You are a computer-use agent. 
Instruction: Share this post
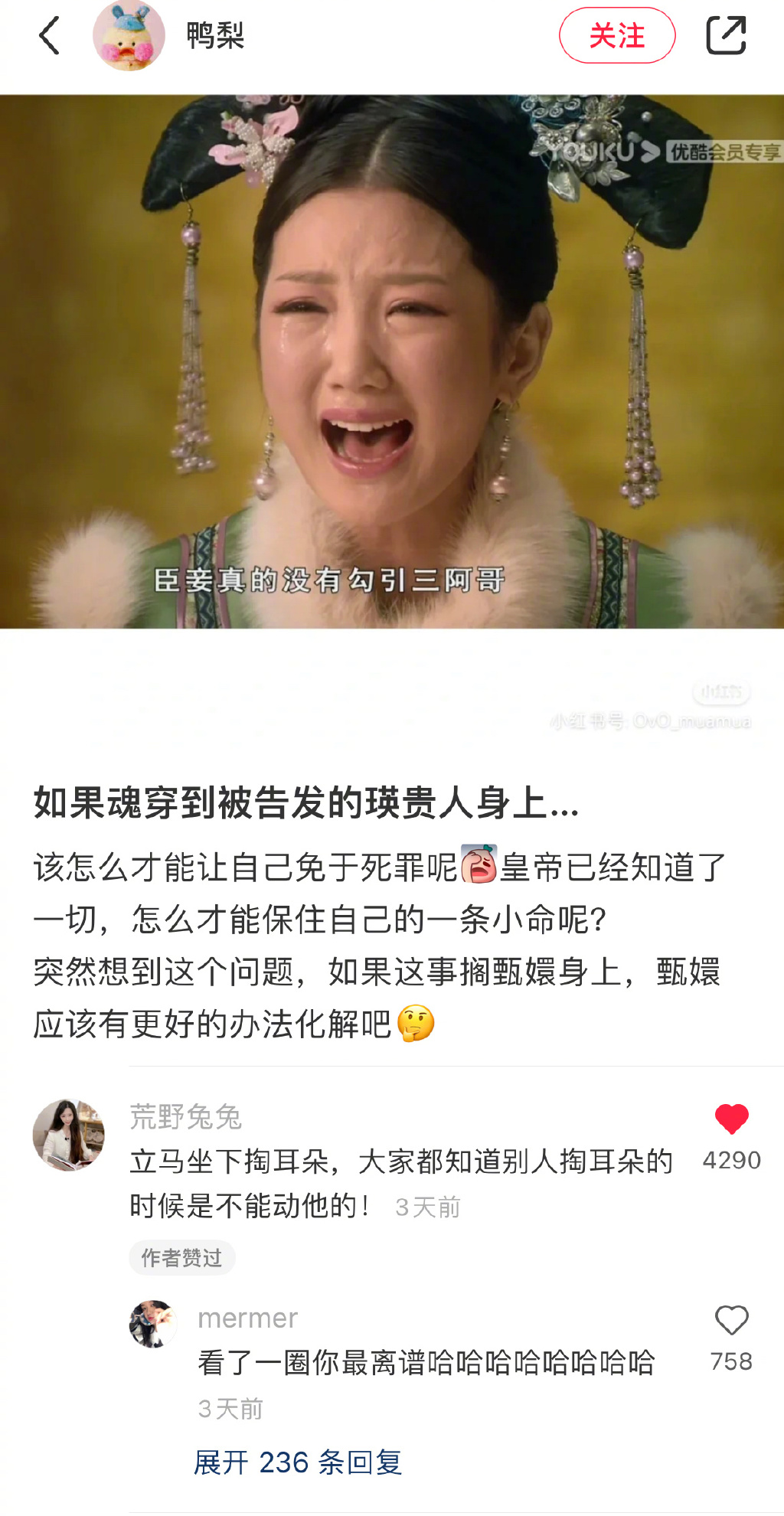726,35
